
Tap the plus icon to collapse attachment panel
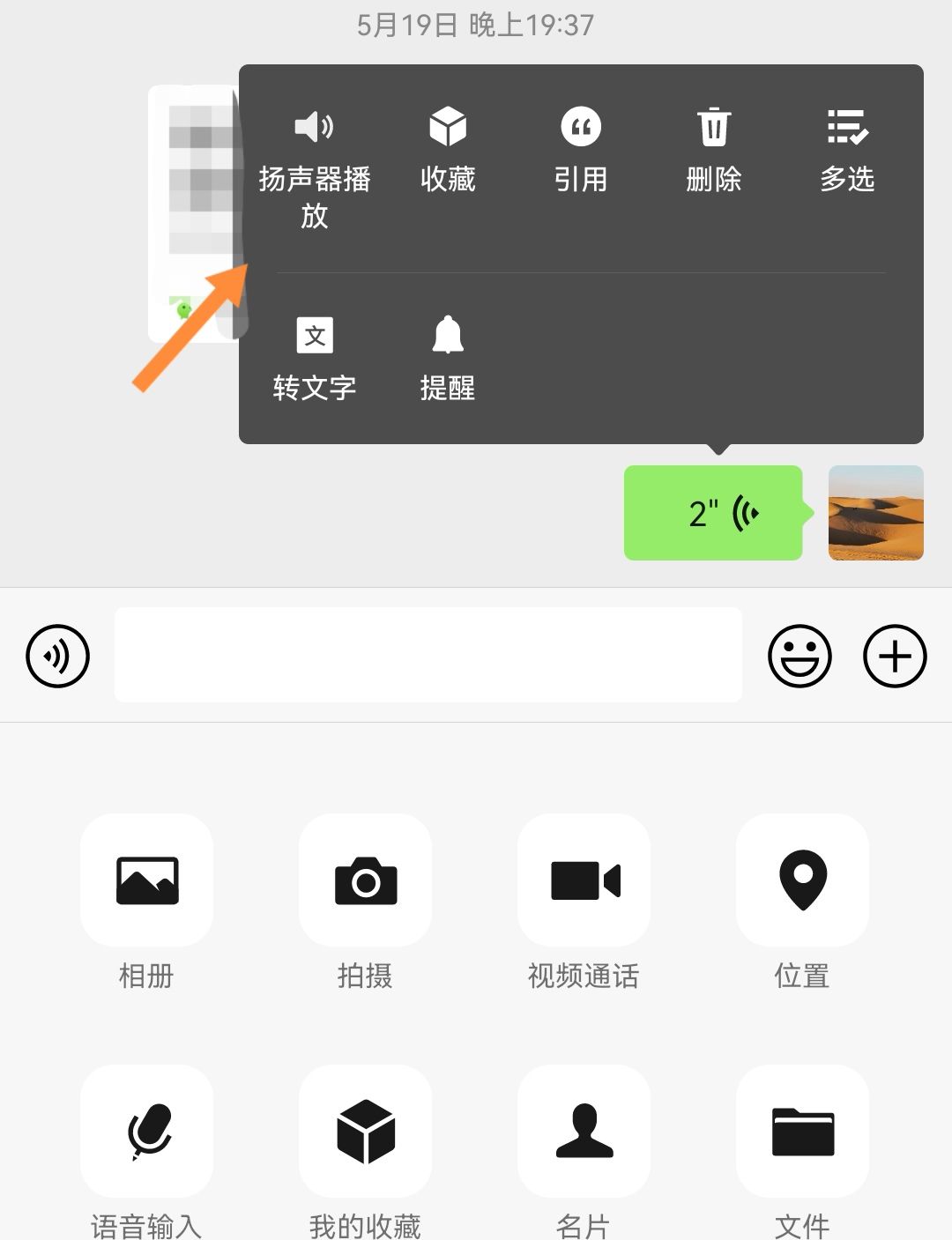tap(895, 656)
